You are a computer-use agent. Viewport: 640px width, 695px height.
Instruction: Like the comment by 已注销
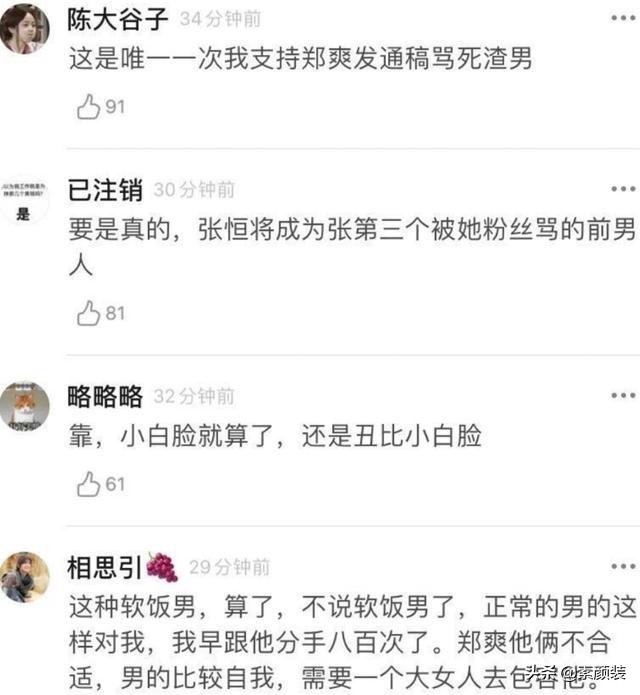click(89, 313)
